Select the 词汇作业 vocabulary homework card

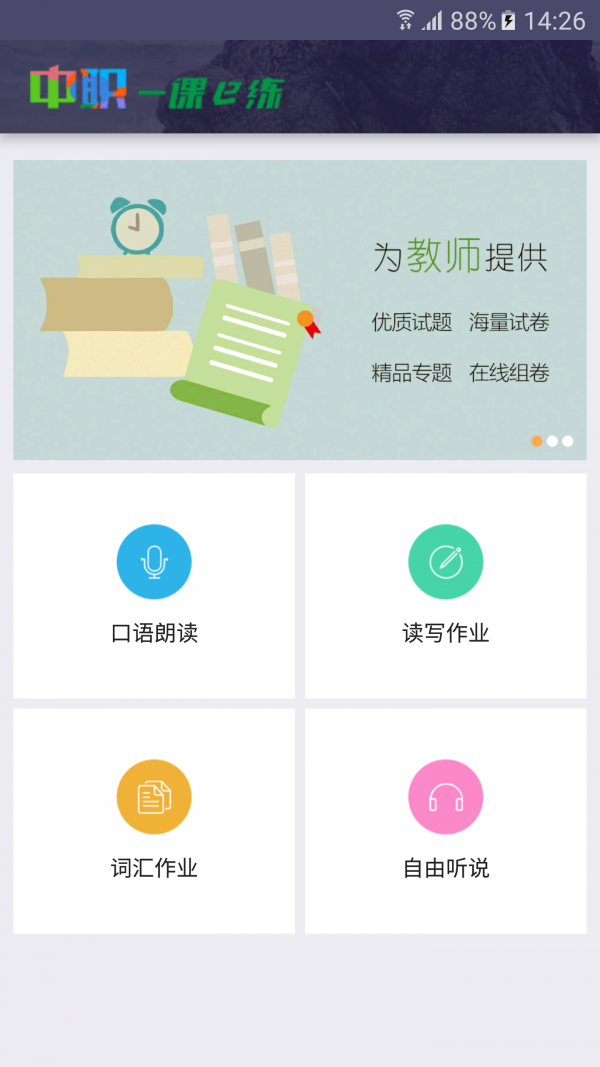tap(154, 820)
